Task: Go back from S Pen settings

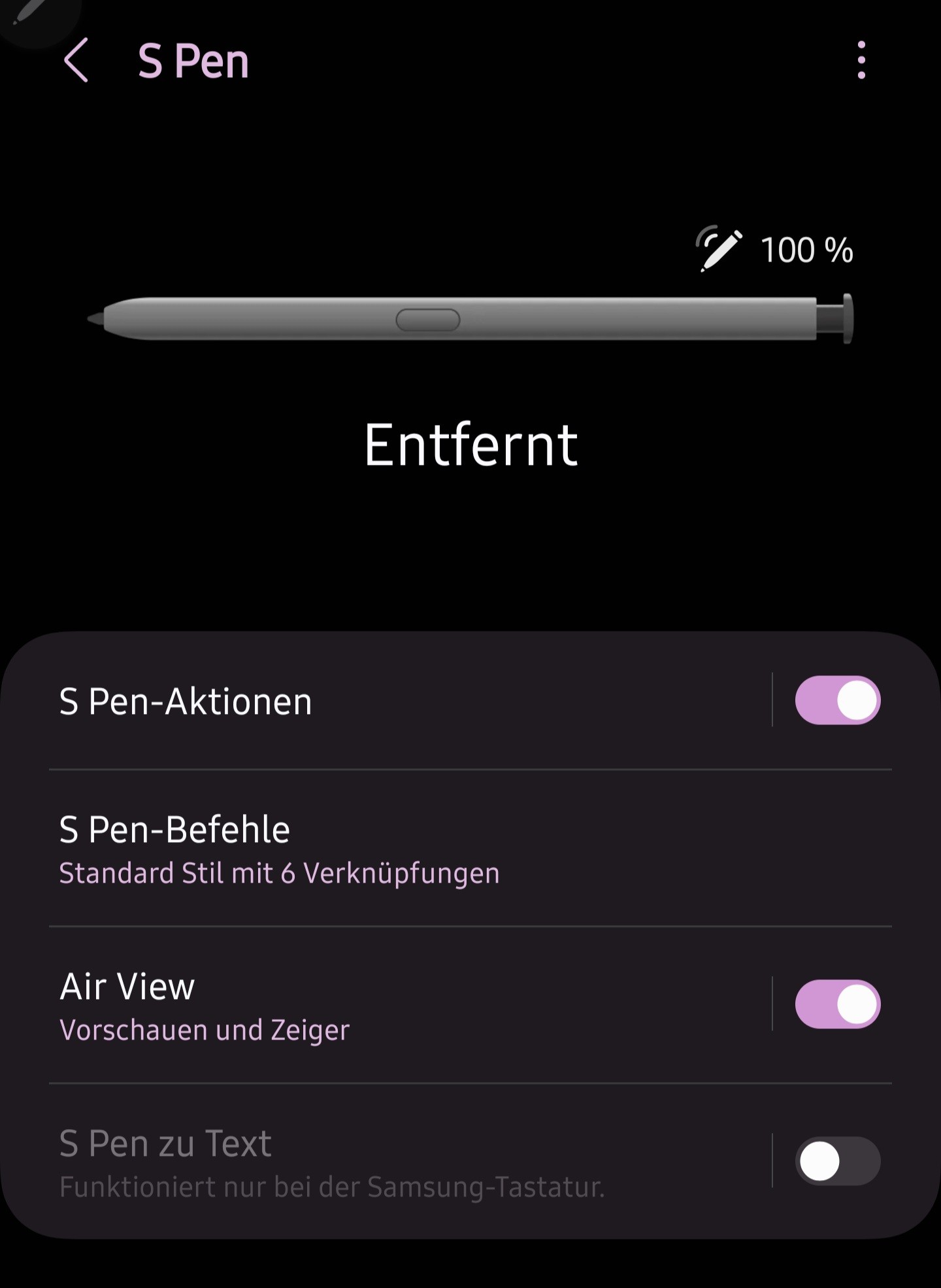Action: [76, 60]
